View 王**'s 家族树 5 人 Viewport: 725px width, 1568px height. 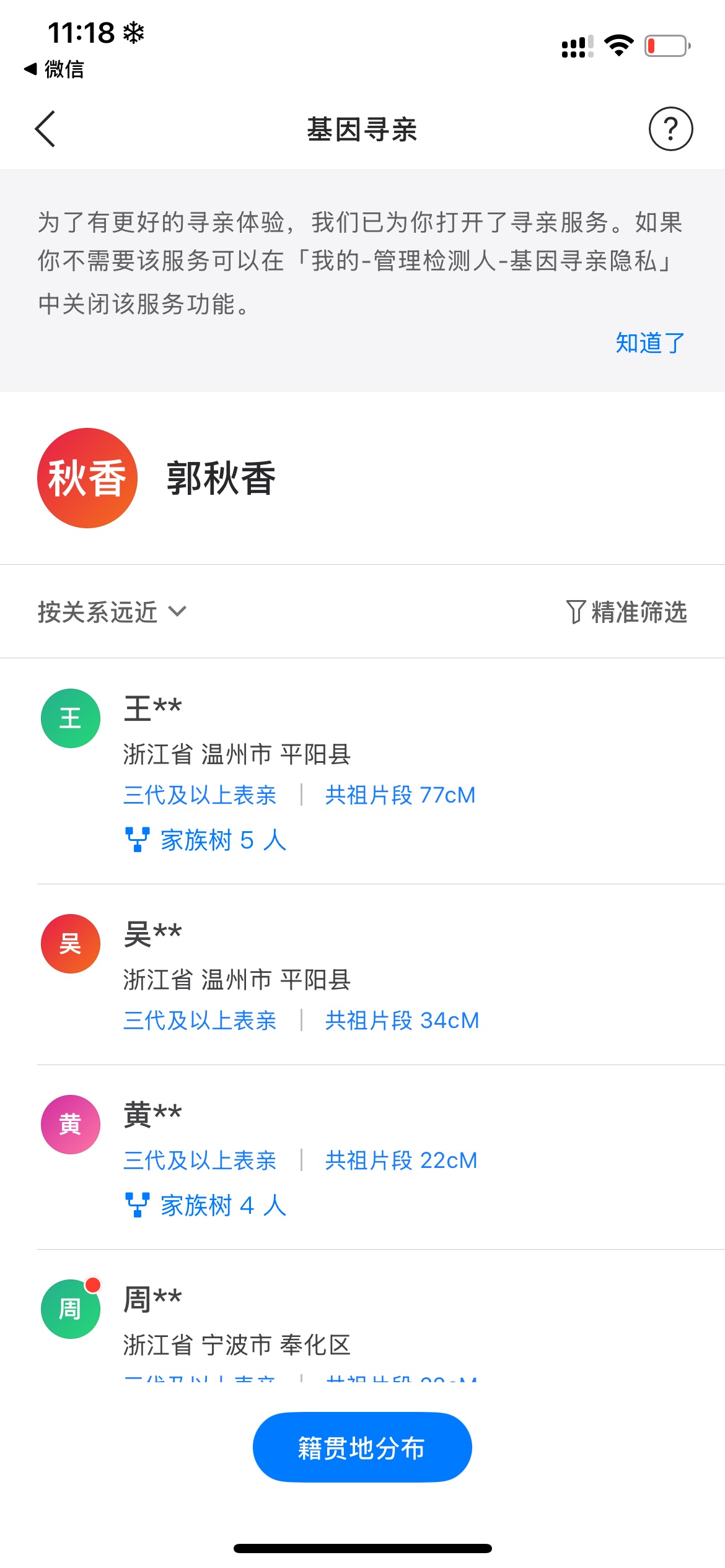coord(206,840)
